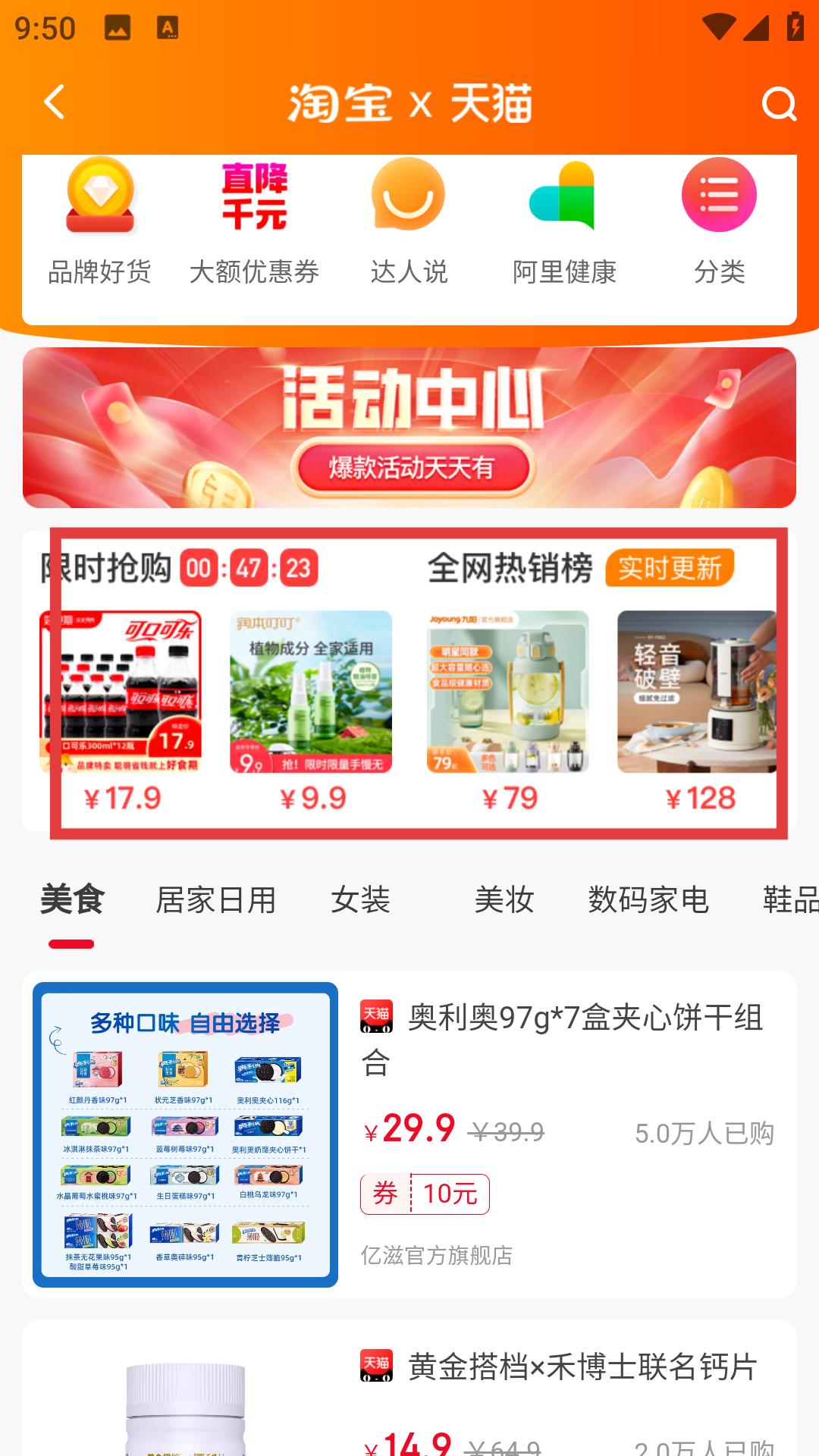
Task: Open the 活动中心 banner
Action: [409, 428]
